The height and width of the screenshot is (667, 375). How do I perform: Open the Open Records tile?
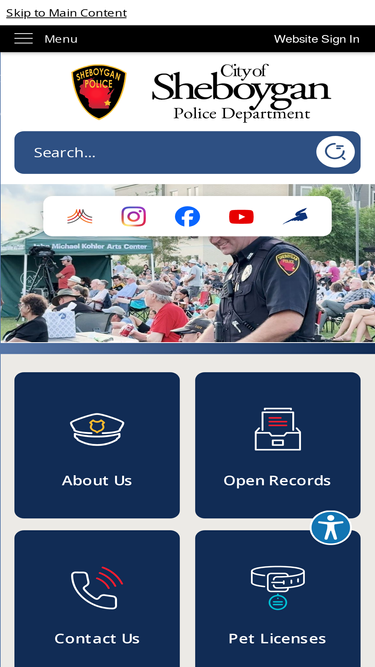point(278,445)
